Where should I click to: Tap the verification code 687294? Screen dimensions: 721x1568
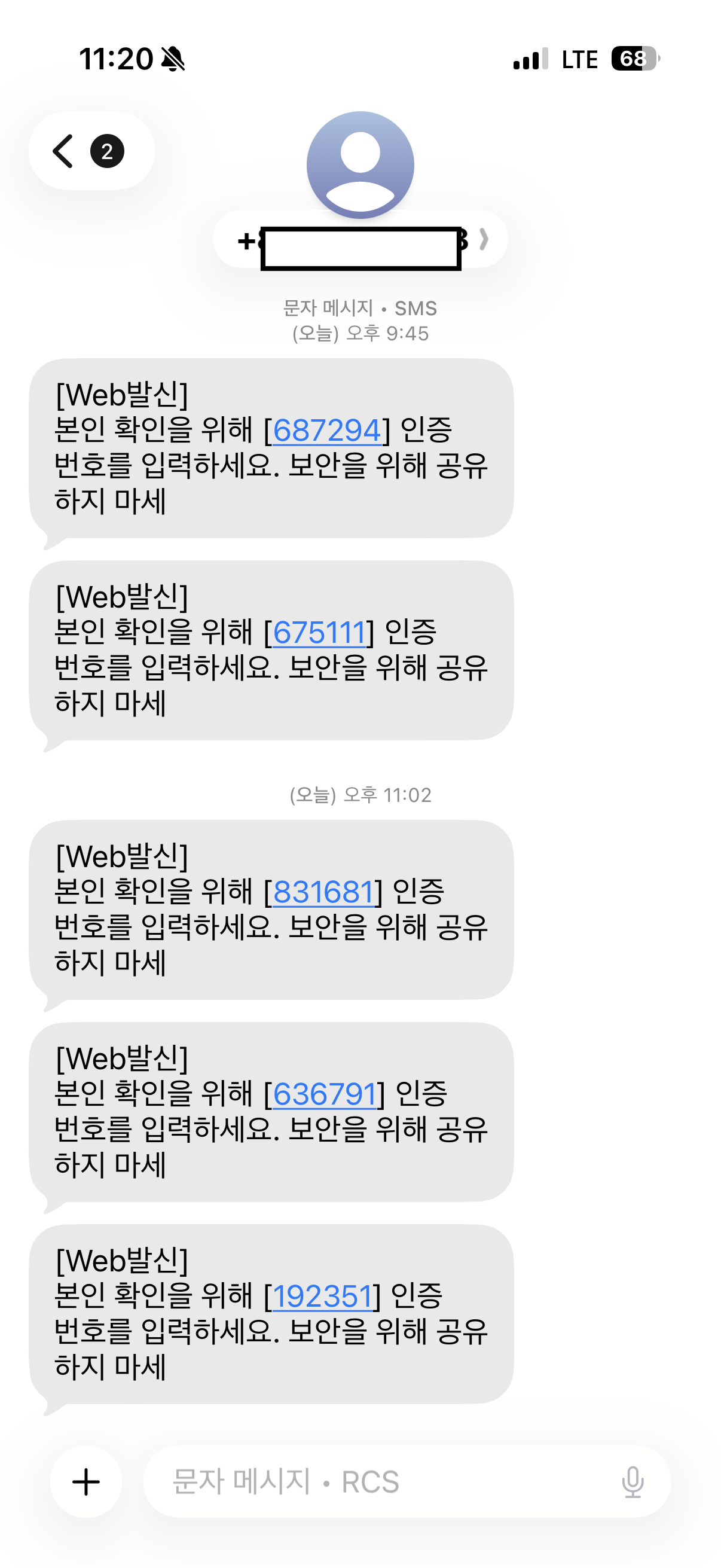[x=327, y=431]
